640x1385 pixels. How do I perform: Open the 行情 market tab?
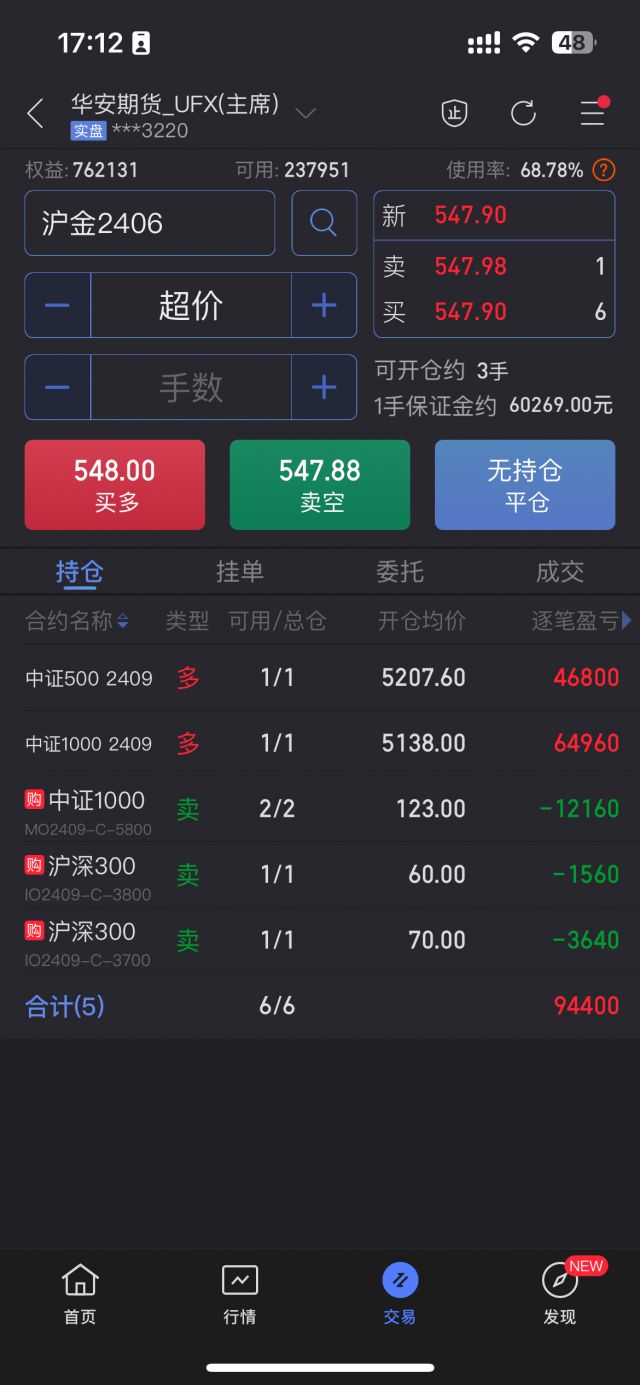(x=240, y=1294)
